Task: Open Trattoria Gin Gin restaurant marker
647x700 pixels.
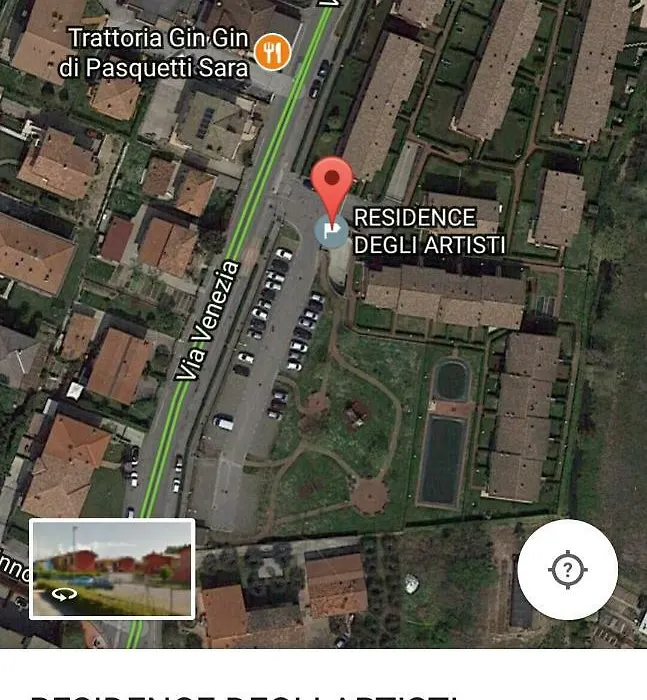Action: tap(272, 52)
